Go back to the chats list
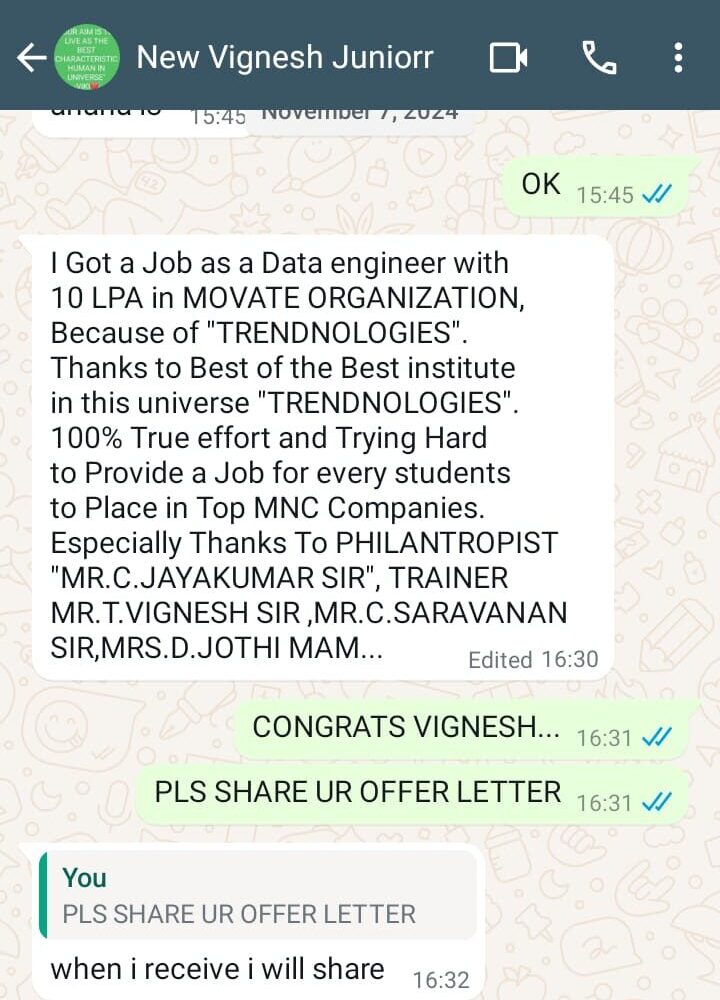The image size is (720, 1000). click(x=30, y=58)
